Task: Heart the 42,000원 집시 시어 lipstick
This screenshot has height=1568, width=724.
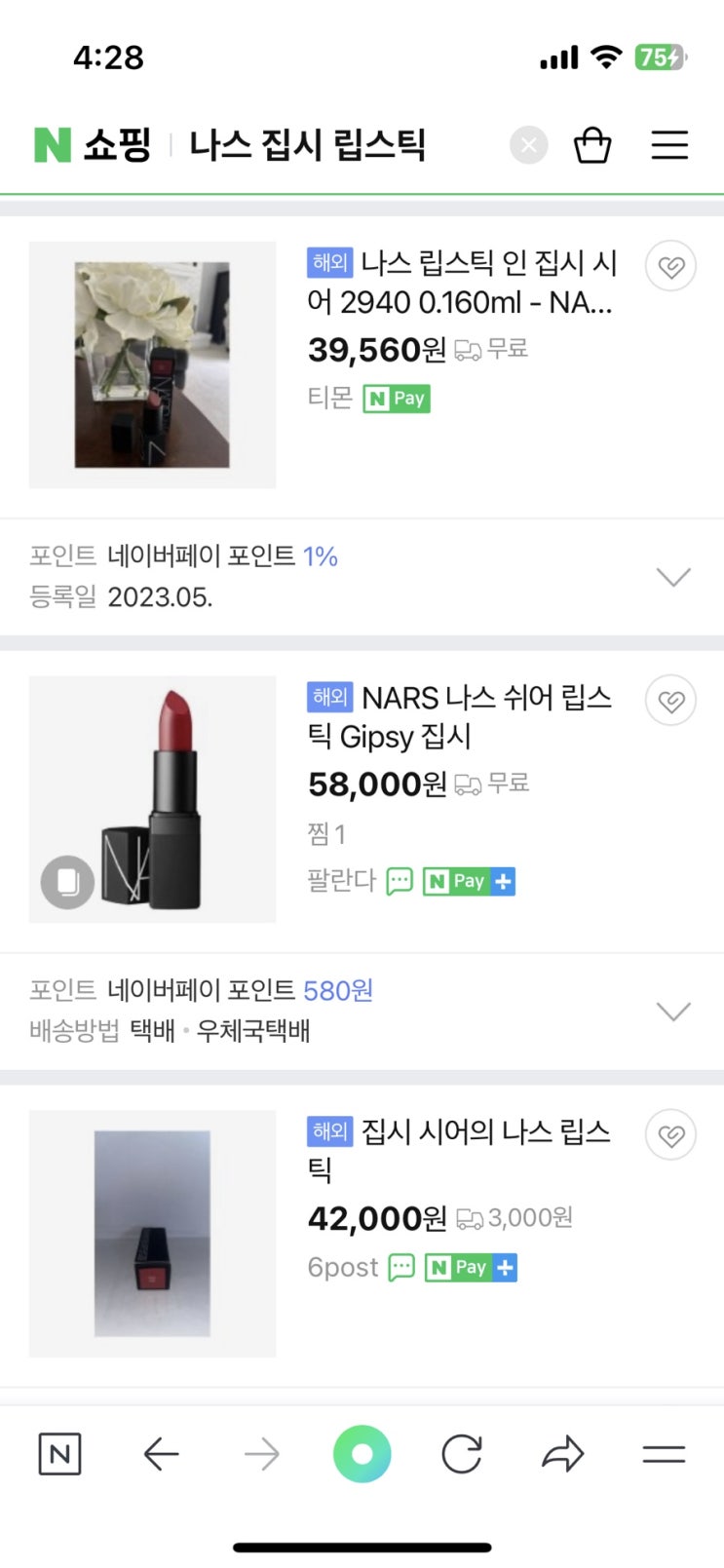Action: click(x=670, y=1135)
